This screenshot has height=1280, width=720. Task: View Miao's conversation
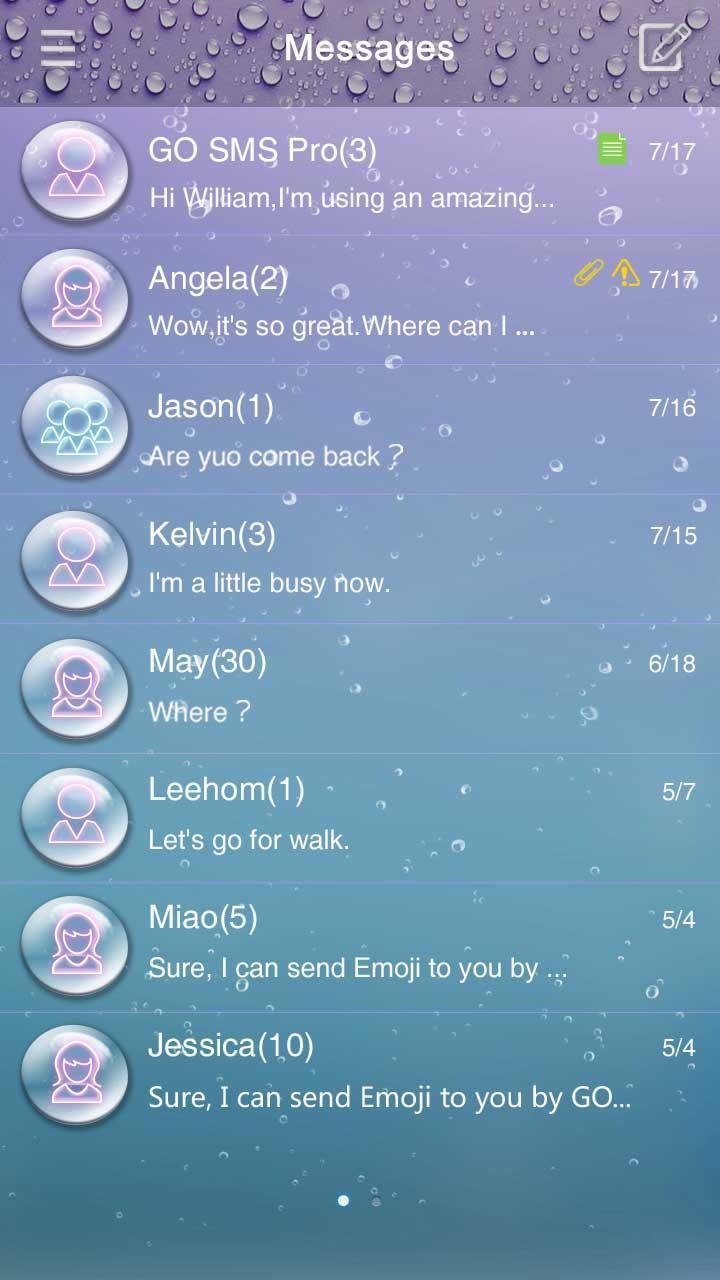tap(400, 943)
